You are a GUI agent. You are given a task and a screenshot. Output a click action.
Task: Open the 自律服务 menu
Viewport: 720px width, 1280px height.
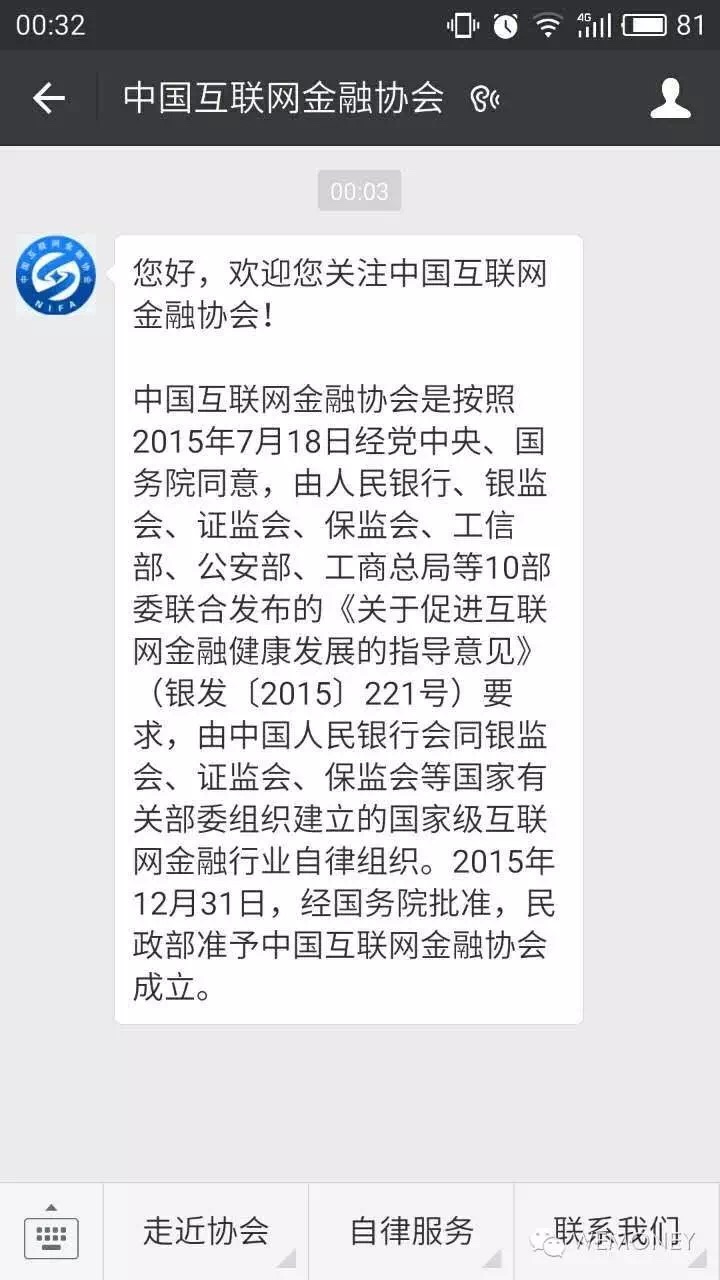pos(411,1232)
